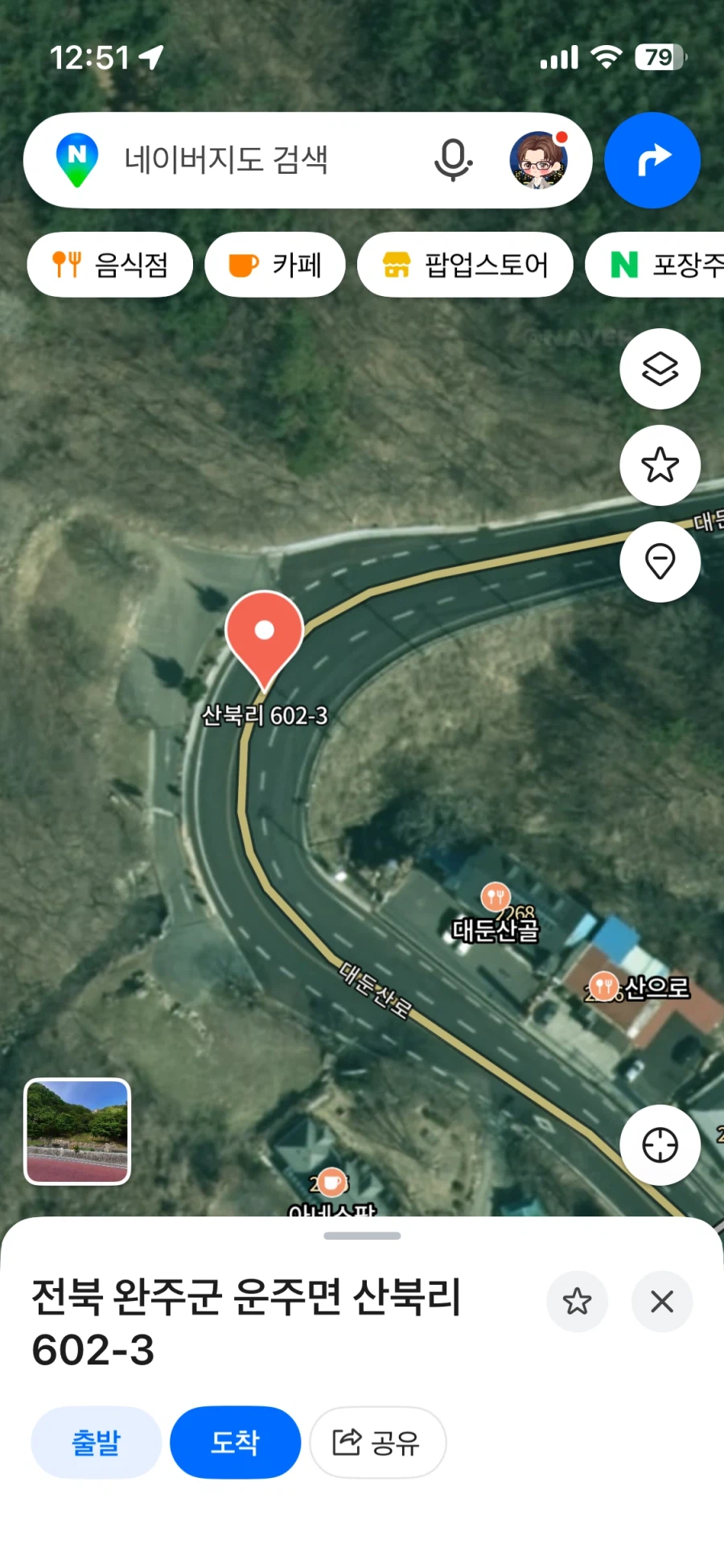Open directions with the blue arrow button
The image size is (724, 1568).
tap(652, 159)
